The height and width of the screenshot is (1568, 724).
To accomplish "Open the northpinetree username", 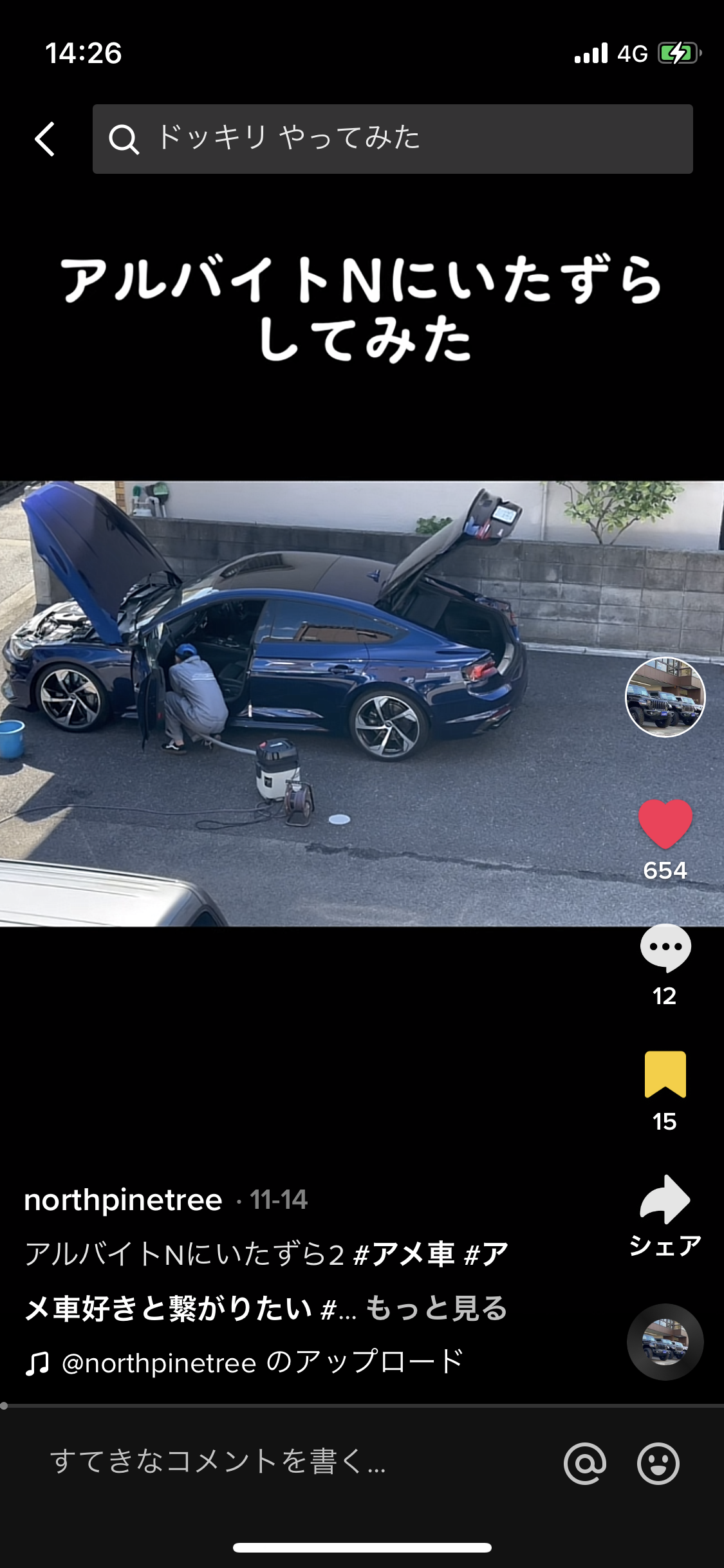I will [x=124, y=1200].
